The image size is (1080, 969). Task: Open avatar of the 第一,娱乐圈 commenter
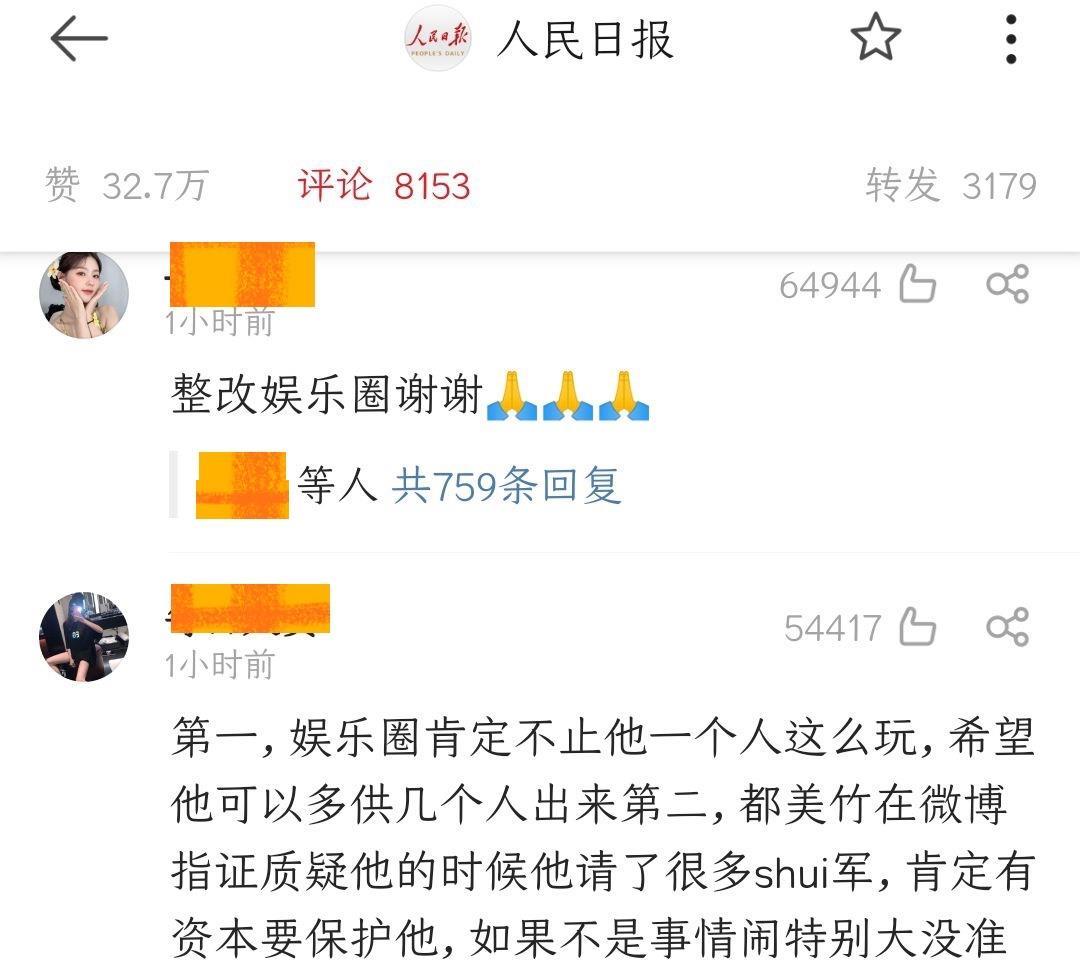pyautogui.click(x=84, y=637)
